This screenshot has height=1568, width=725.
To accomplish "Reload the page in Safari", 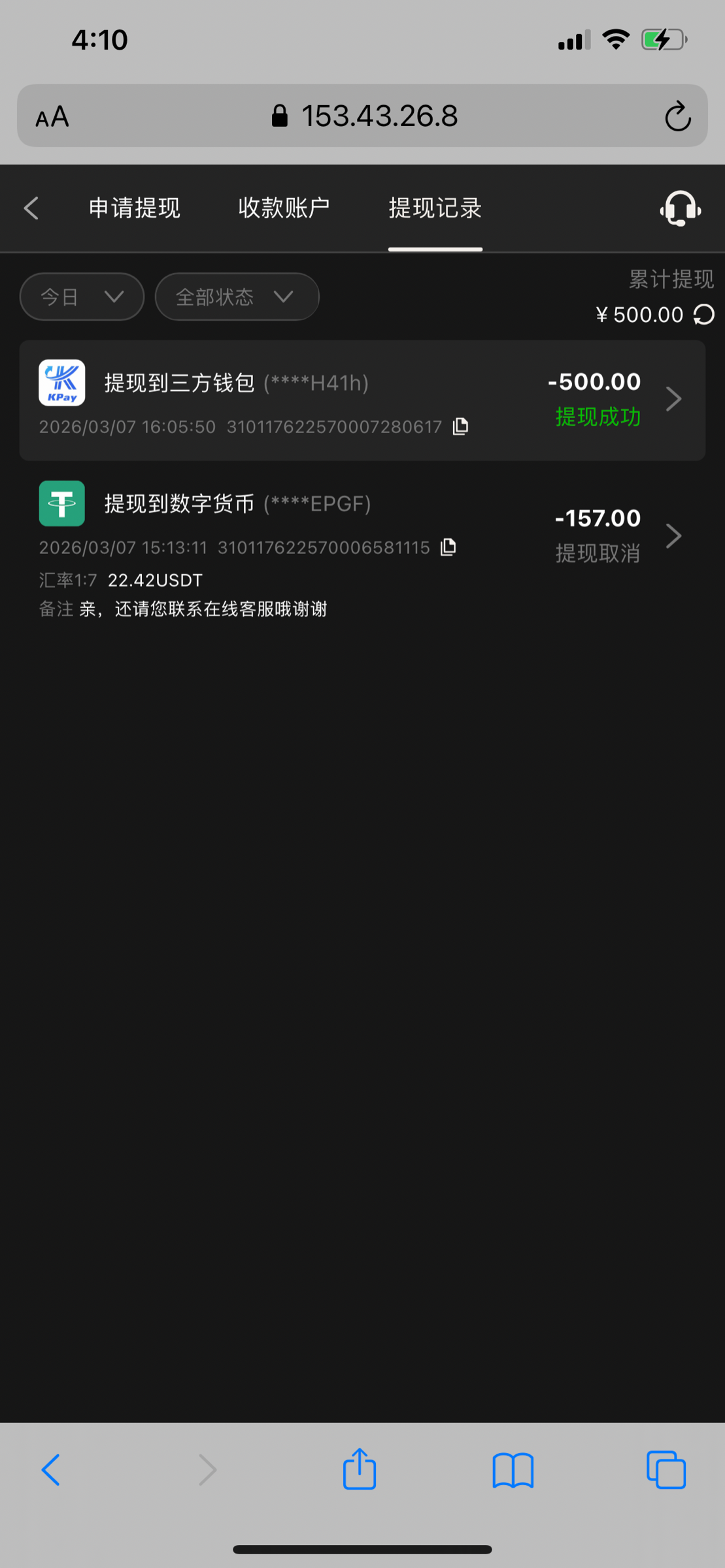I will pyautogui.click(x=678, y=116).
